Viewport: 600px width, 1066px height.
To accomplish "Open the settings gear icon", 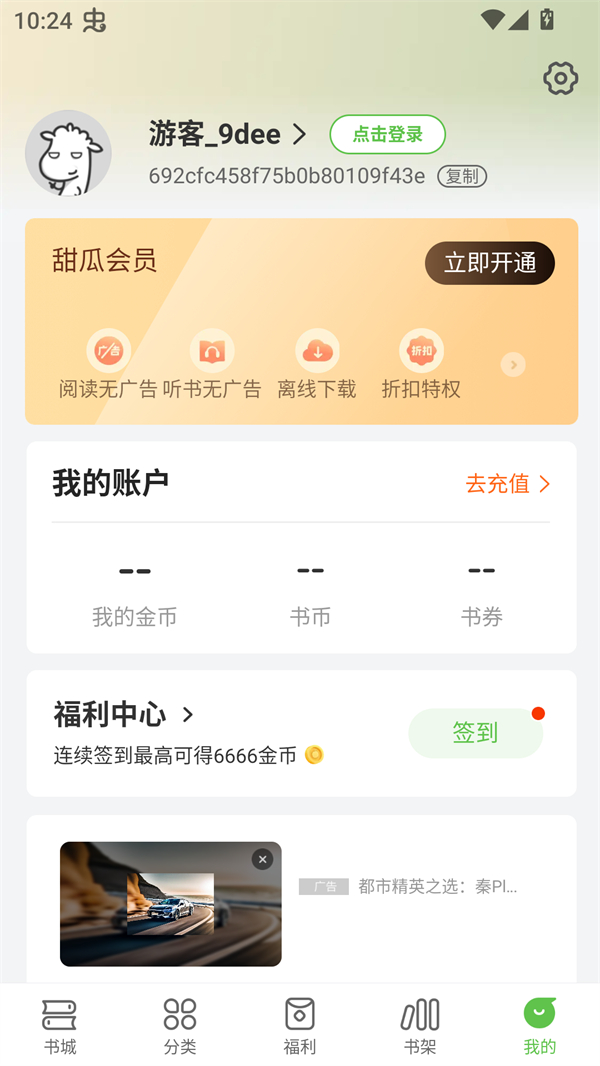I will [560, 78].
